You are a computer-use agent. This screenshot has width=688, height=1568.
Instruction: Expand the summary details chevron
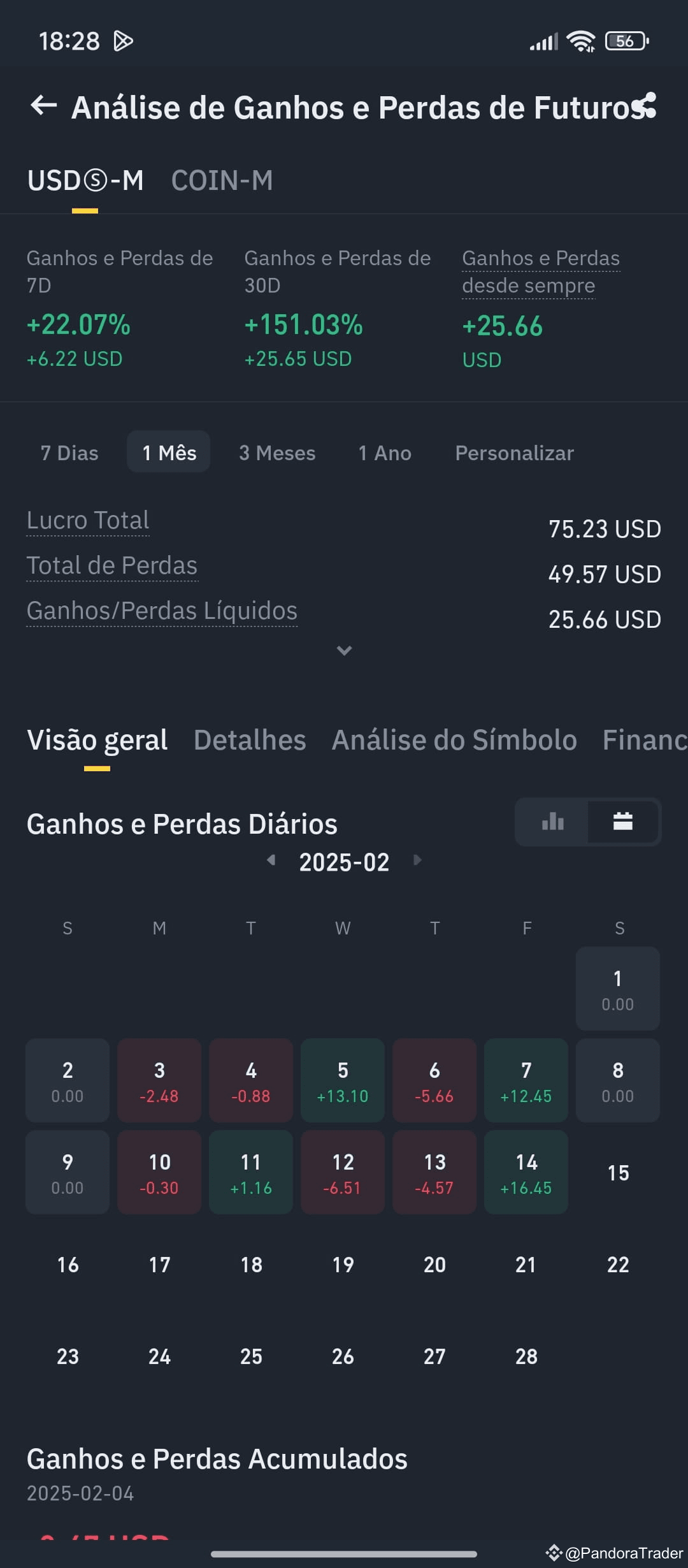pos(344,650)
